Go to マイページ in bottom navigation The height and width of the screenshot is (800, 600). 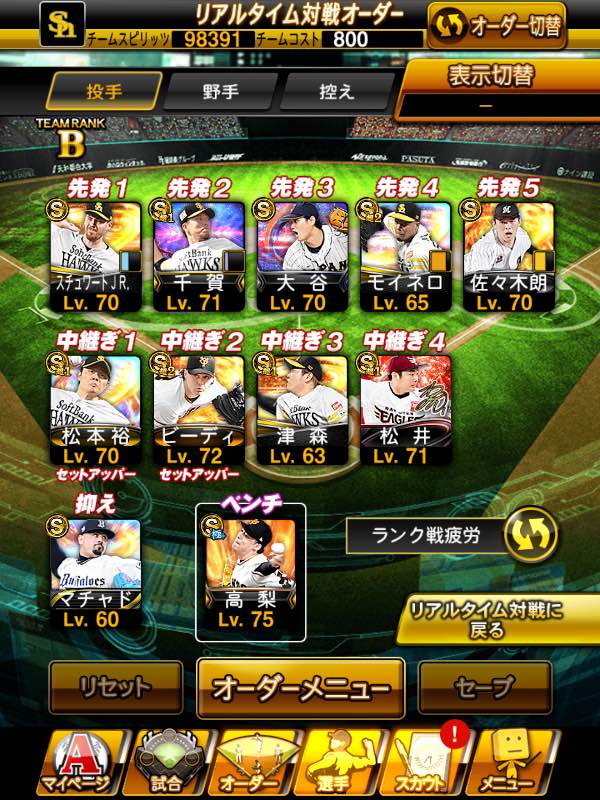tap(62, 762)
